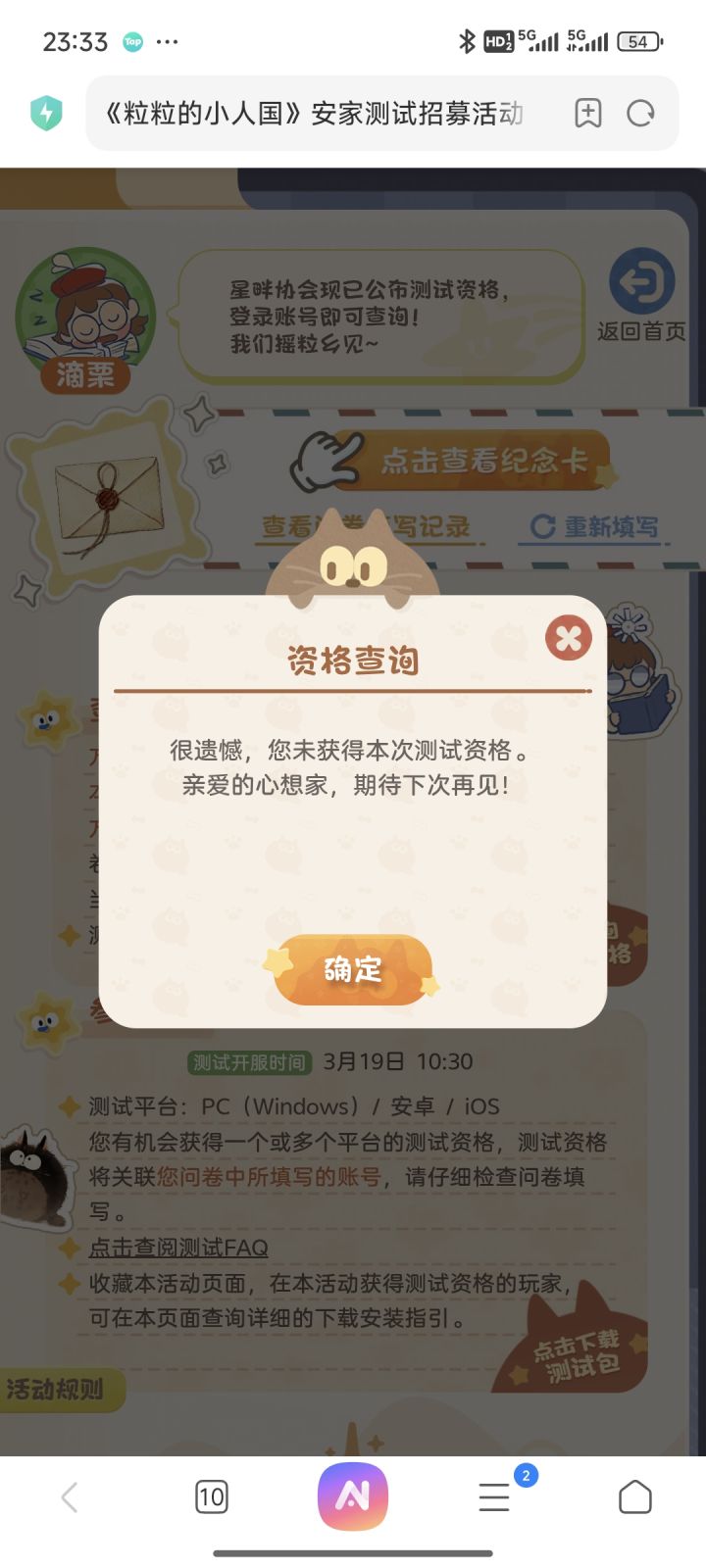This screenshot has height=1568, width=706.
Task: Tap the add-bookmark icon beside the page title
Action: [585, 114]
